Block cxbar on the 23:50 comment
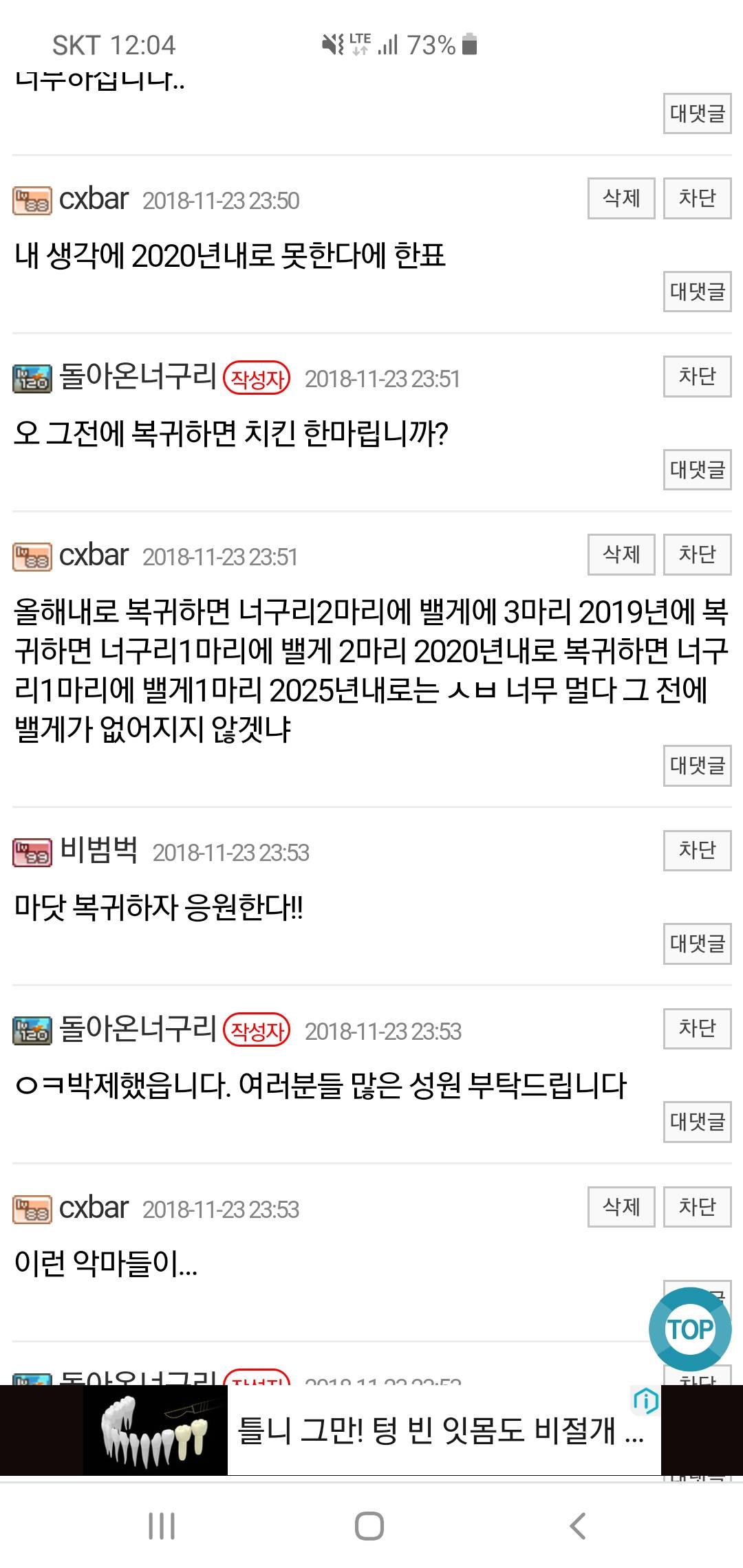Screen dimensions: 743x1568 [696, 198]
